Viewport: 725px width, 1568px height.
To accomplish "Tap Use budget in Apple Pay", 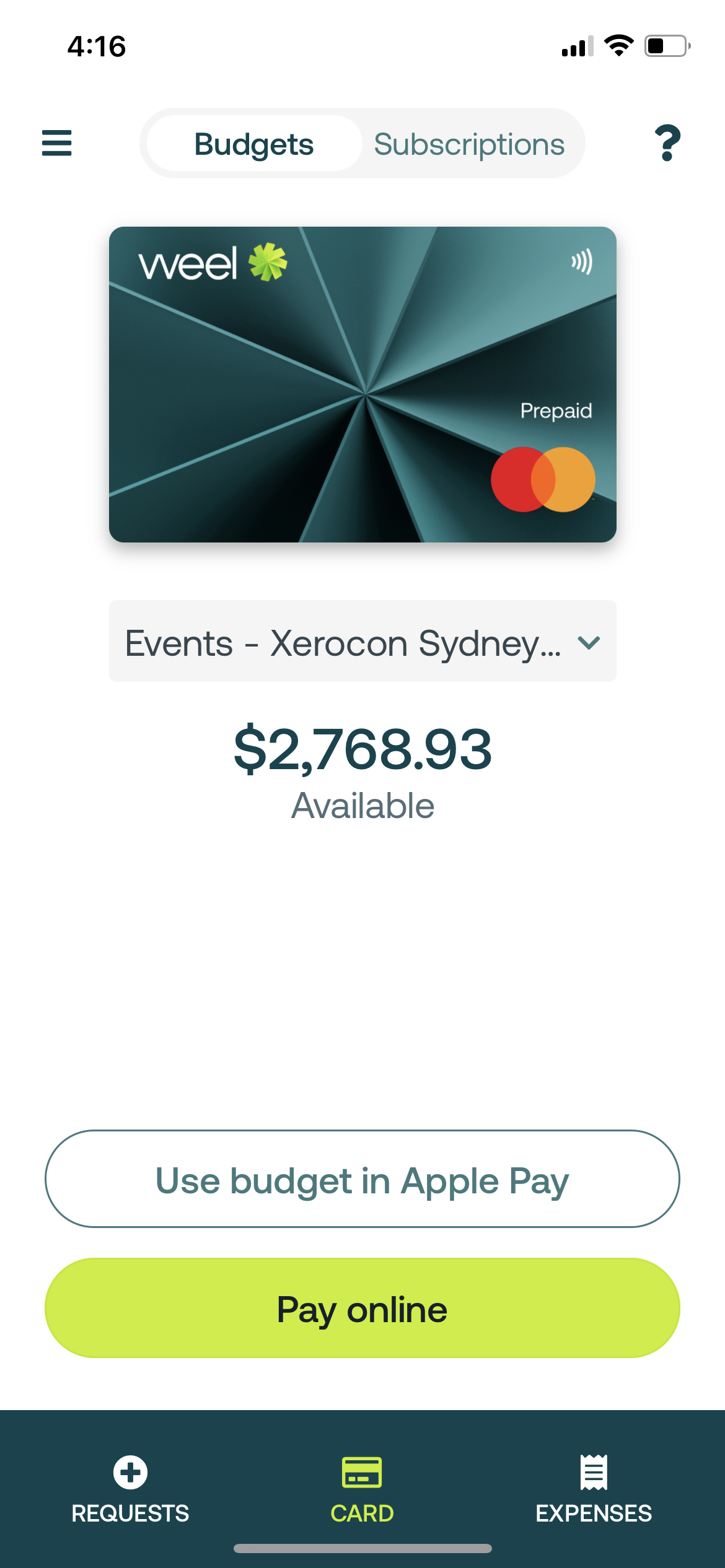I will tap(362, 1179).
